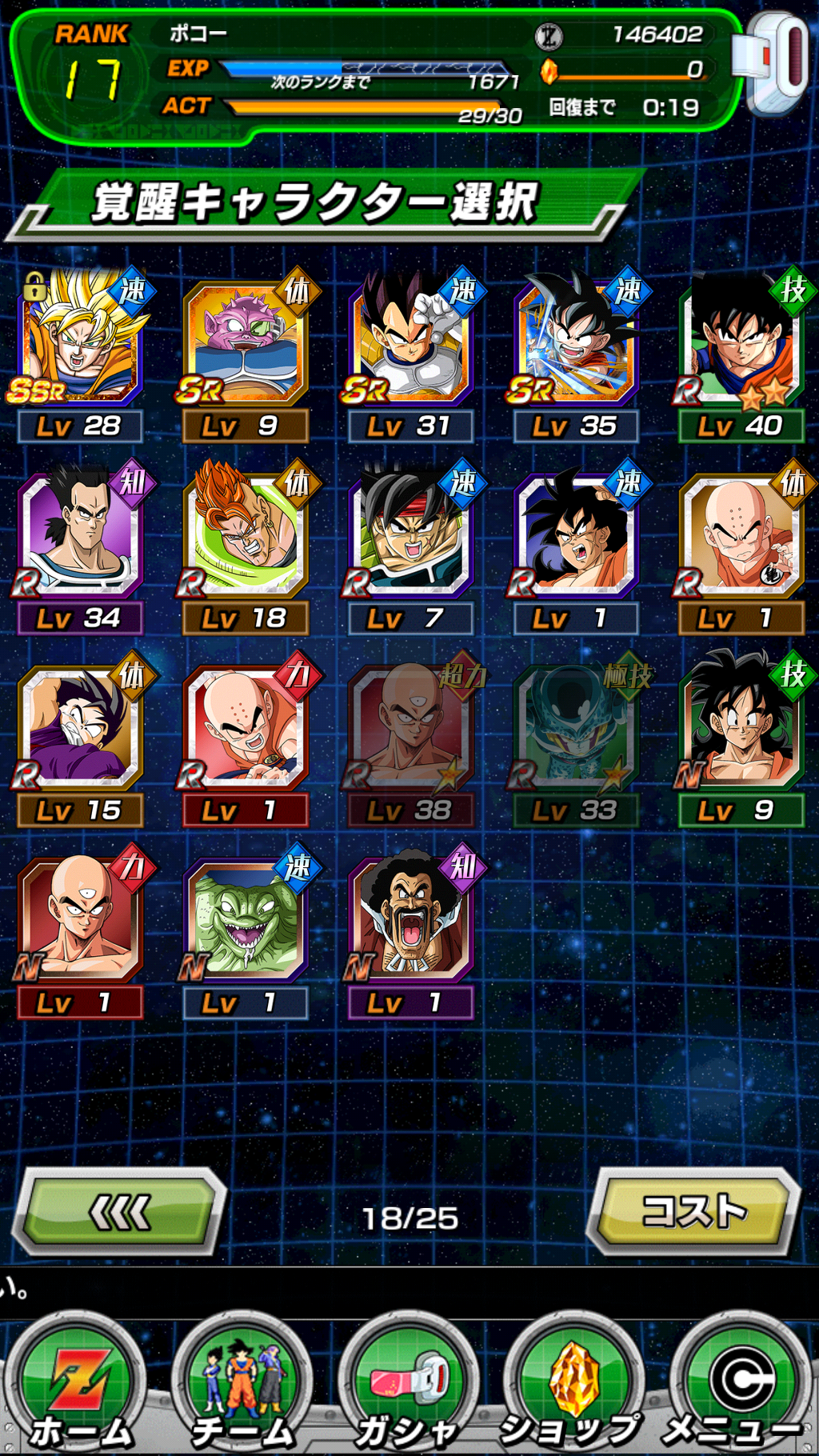Tap the コスト sort button
Viewport: 819px width, 1456px height.
coord(694,1210)
